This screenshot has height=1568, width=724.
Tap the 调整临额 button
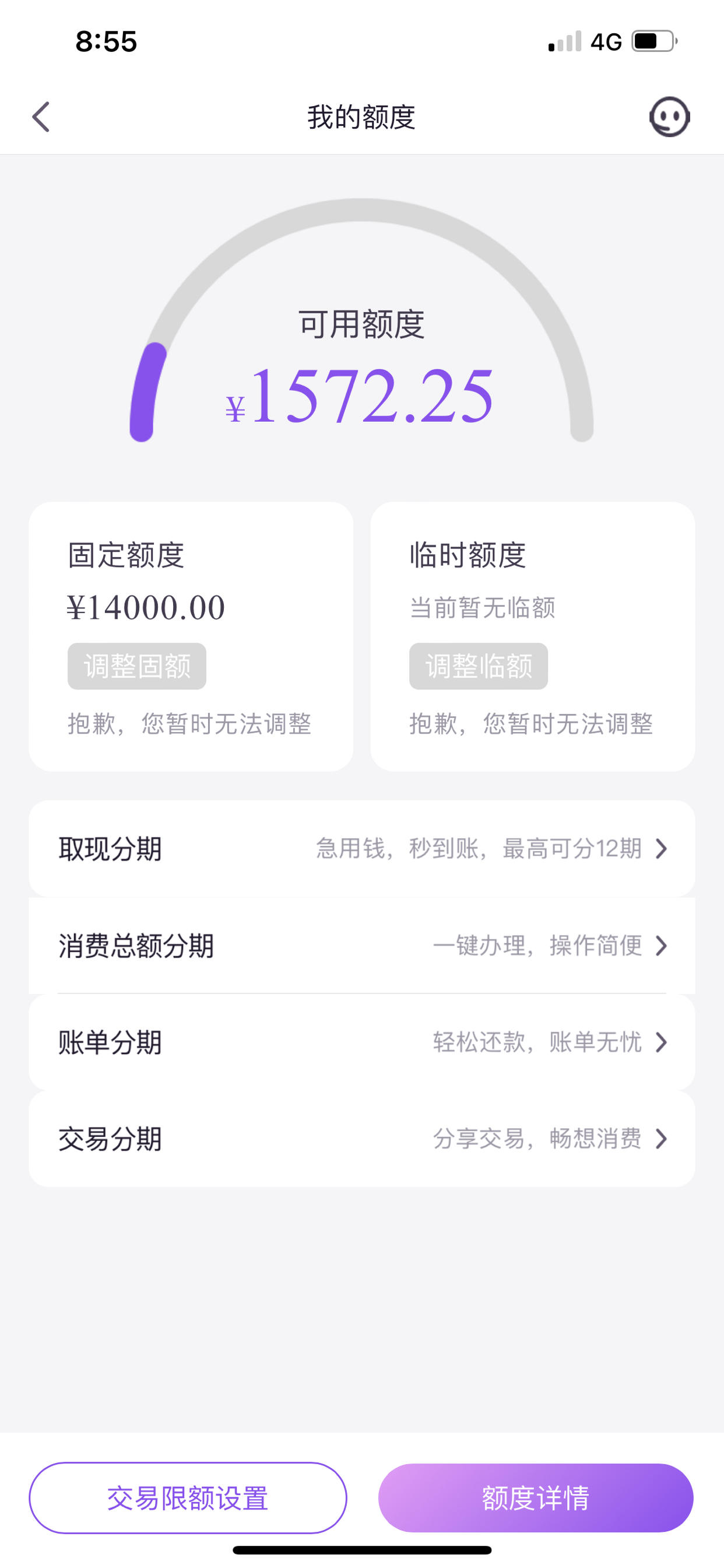(478, 666)
